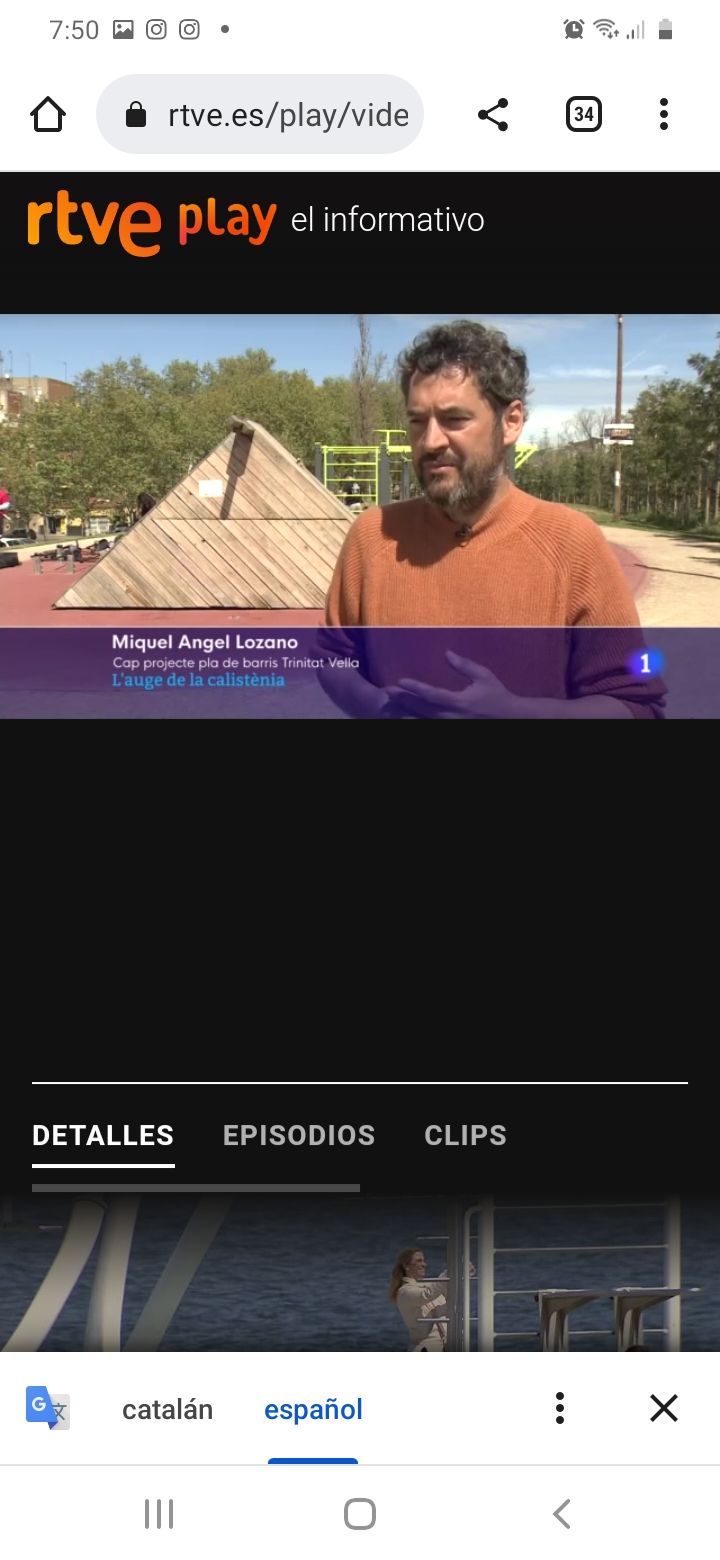Viewport: 720px width, 1560px height.
Task: Open translate bar options menu
Action: click(x=560, y=1408)
